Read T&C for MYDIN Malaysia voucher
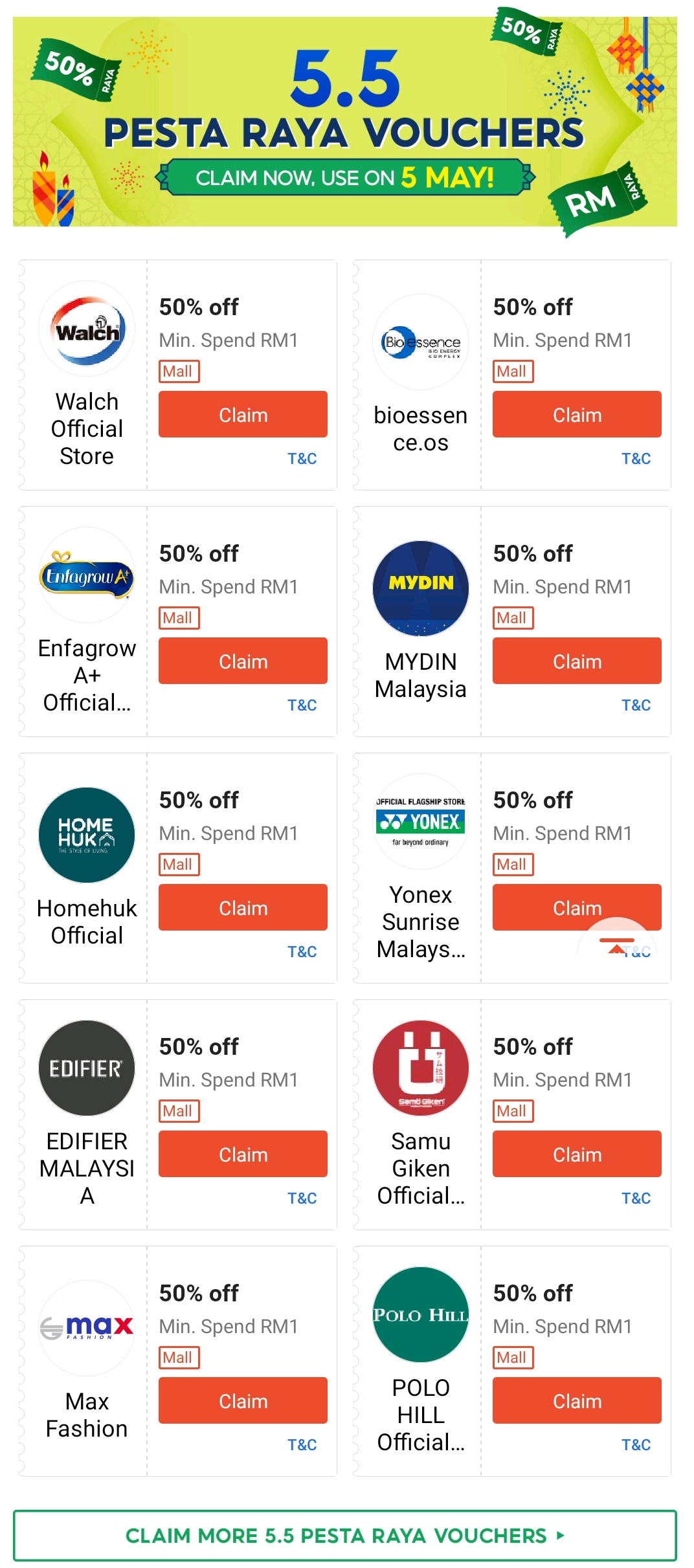 (x=636, y=705)
